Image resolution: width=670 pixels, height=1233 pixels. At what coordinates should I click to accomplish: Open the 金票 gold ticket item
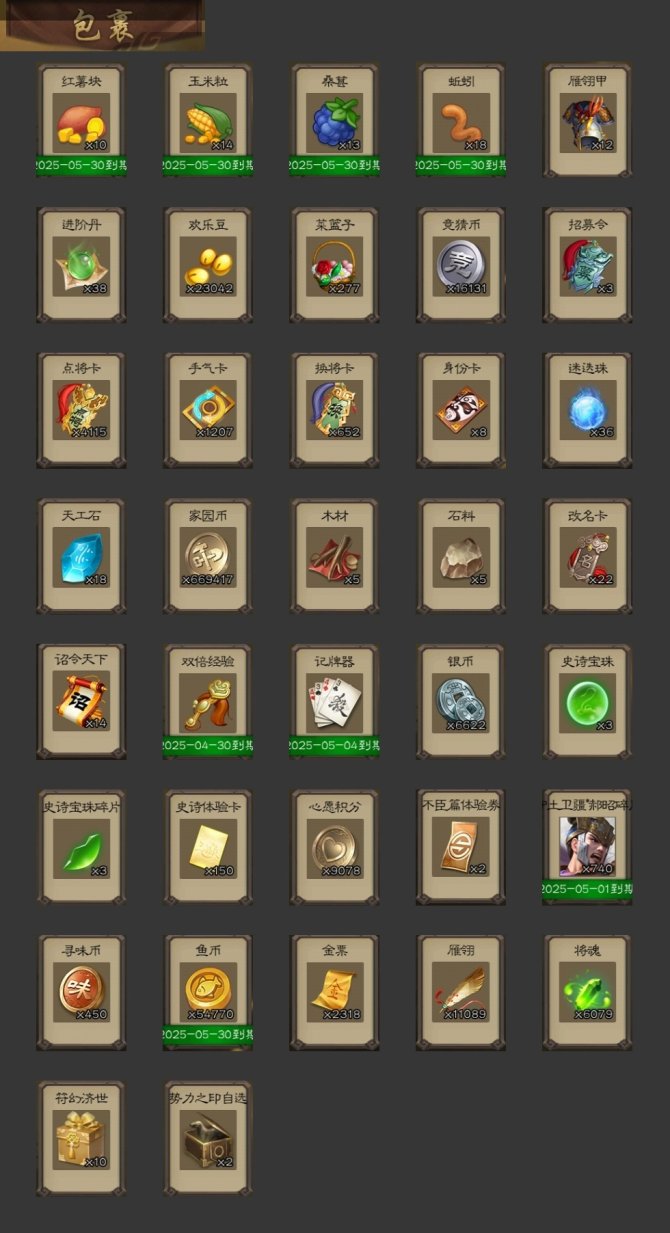click(x=335, y=992)
